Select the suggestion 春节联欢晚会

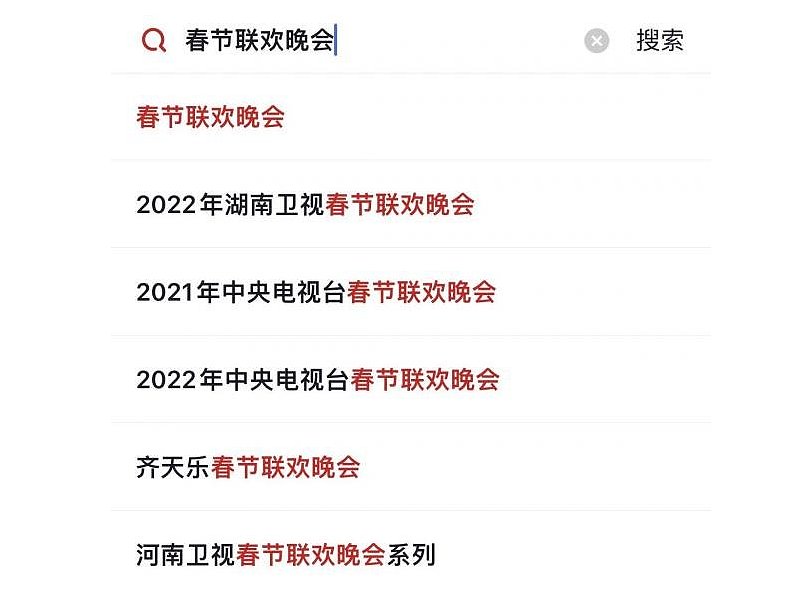(211, 117)
